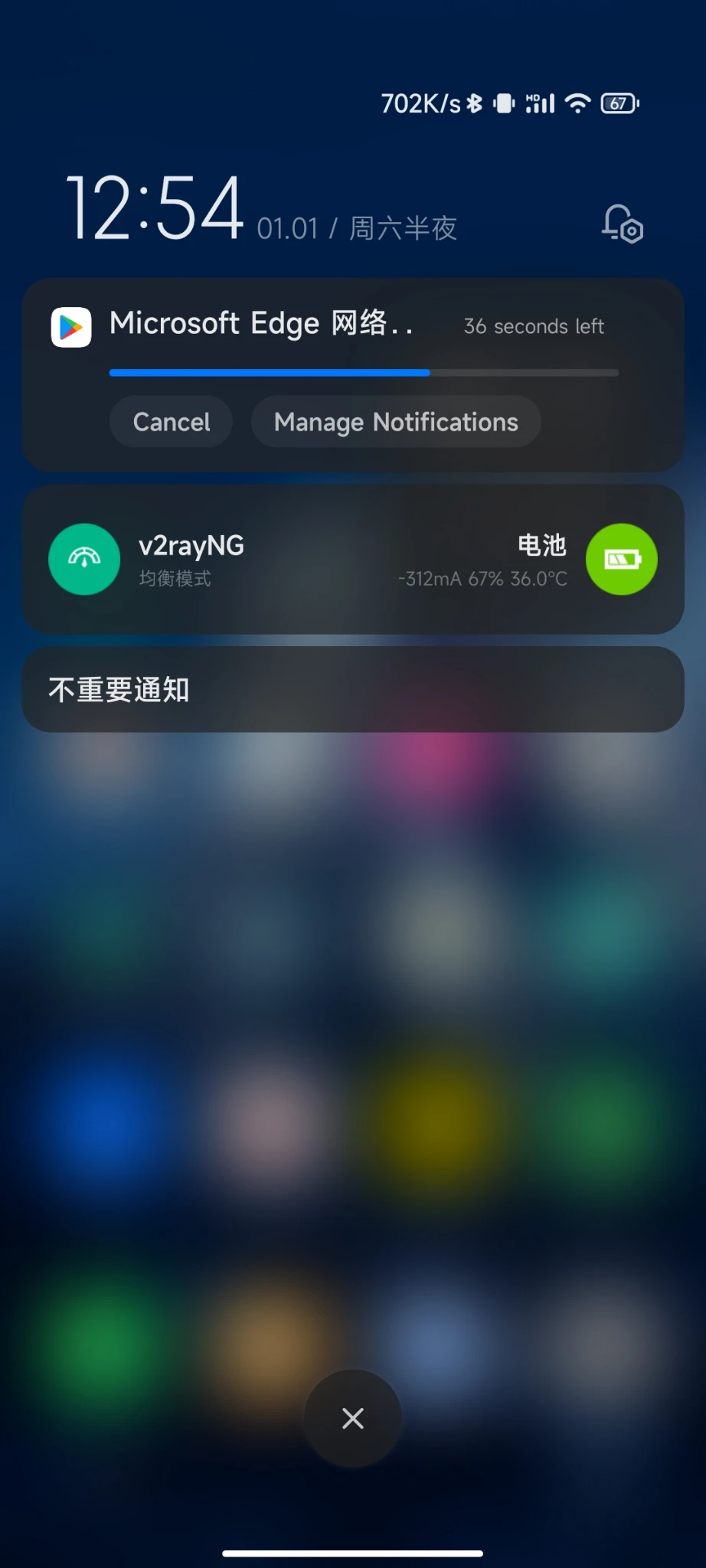Tap Manage Notifications button

tap(396, 422)
